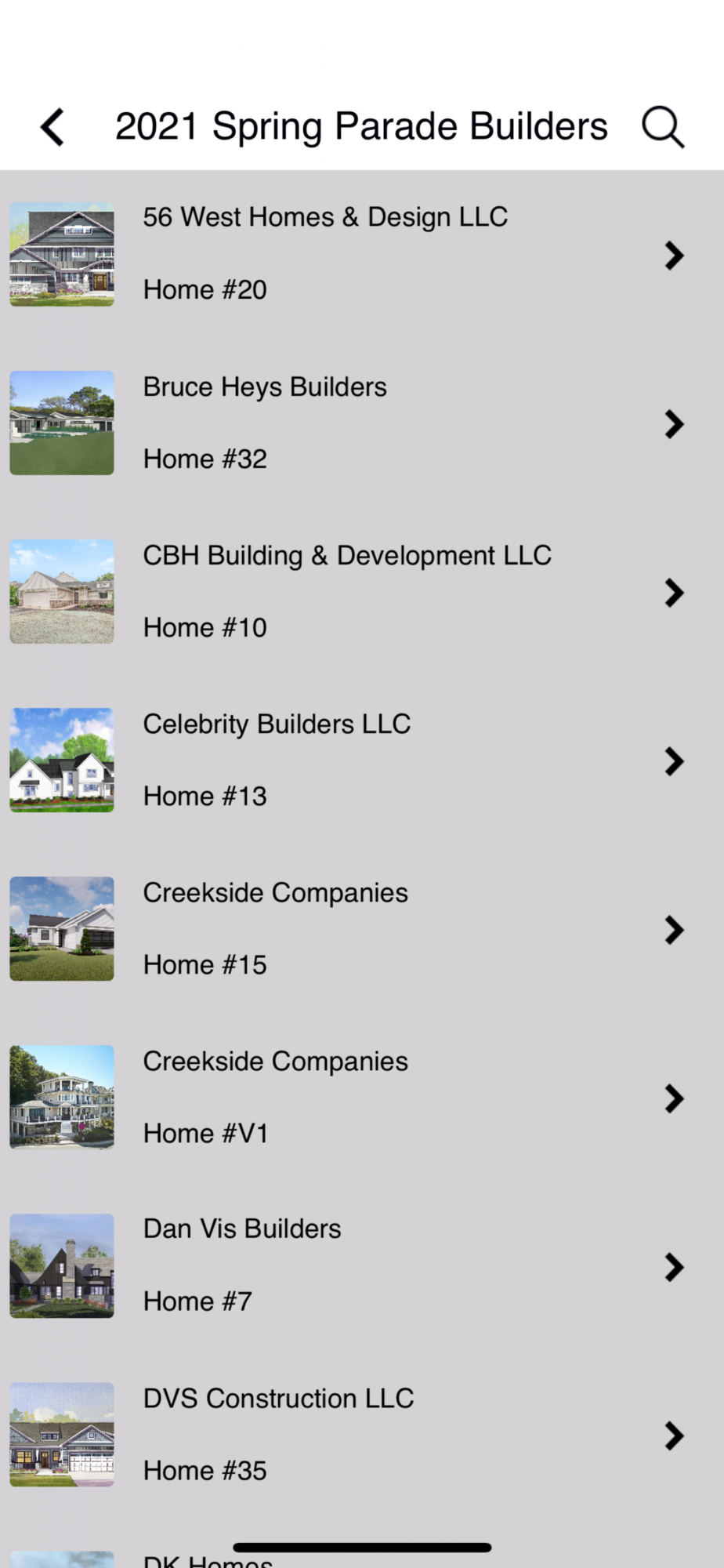Open search via the magnifying glass
724x1568 pixels.
(663, 127)
